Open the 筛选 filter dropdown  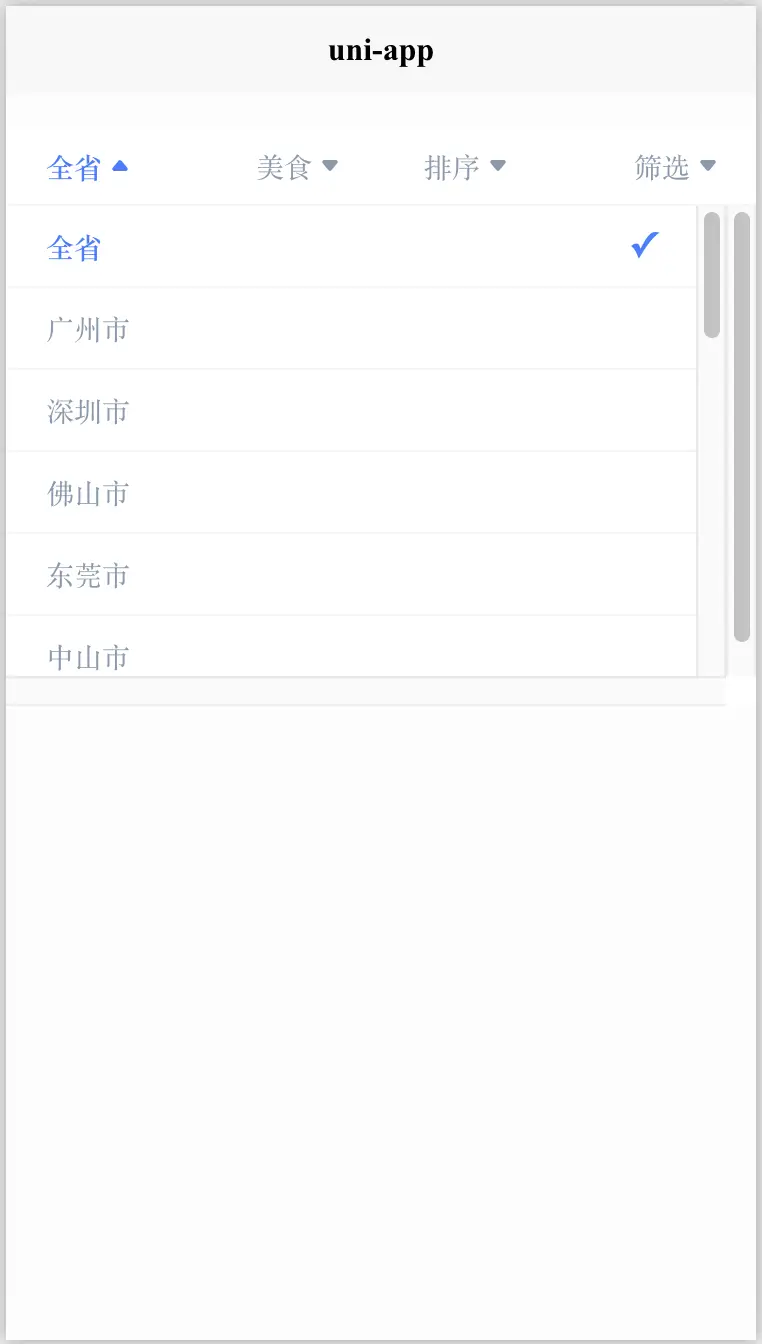675,167
